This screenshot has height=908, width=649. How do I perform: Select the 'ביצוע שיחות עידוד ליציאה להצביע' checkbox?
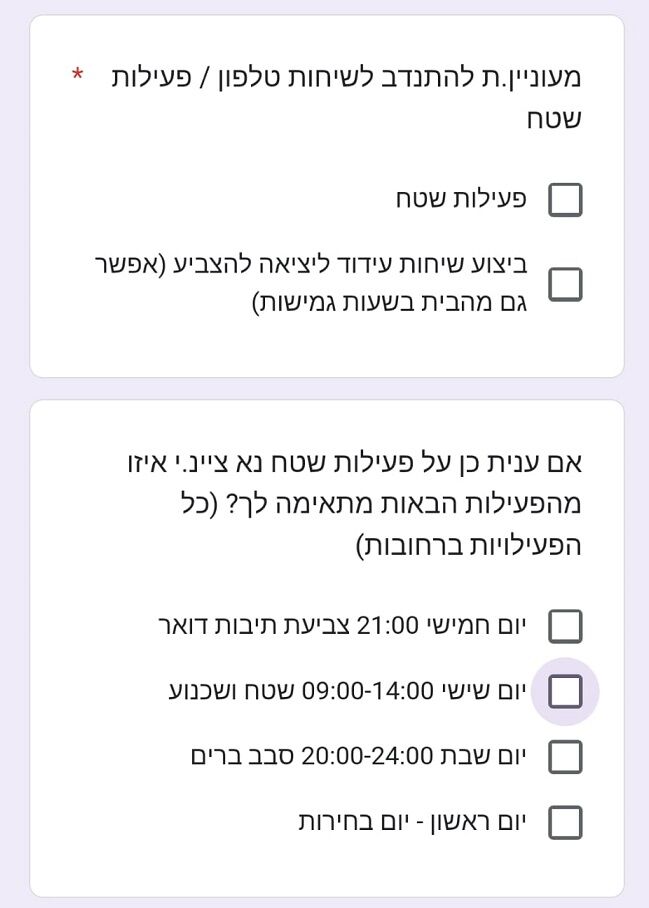click(565, 284)
